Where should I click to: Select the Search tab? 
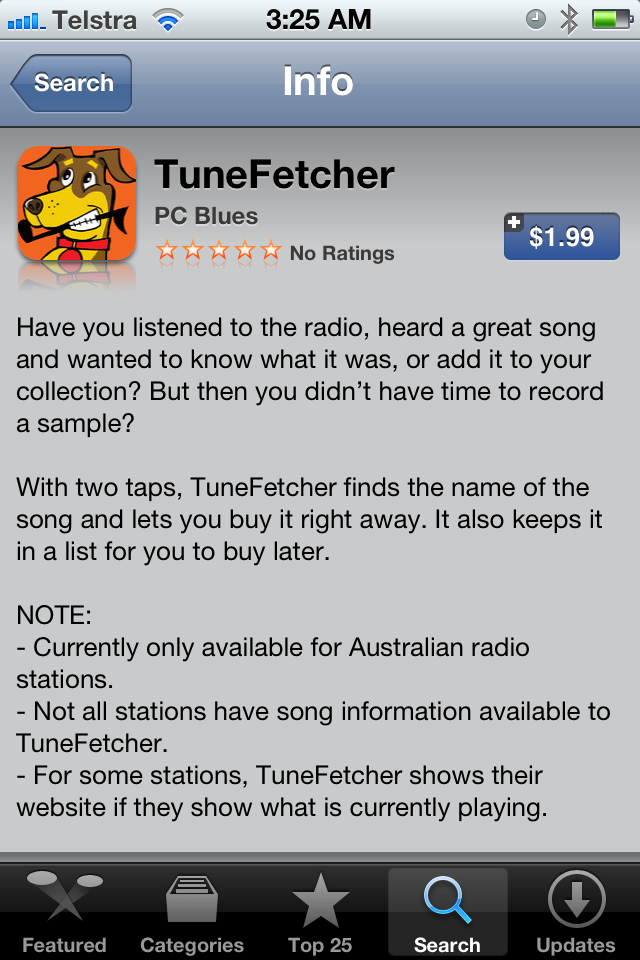pyautogui.click(x=447, y=912)
